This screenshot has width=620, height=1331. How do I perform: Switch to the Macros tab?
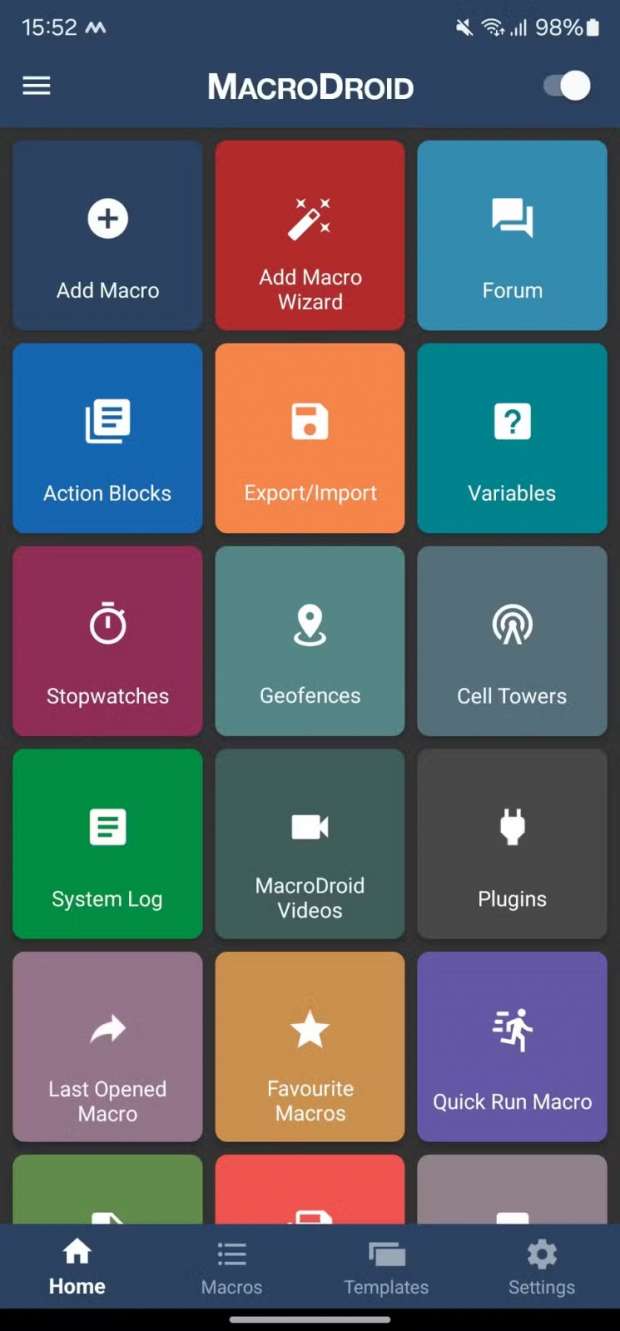[x=232, y=1268]
